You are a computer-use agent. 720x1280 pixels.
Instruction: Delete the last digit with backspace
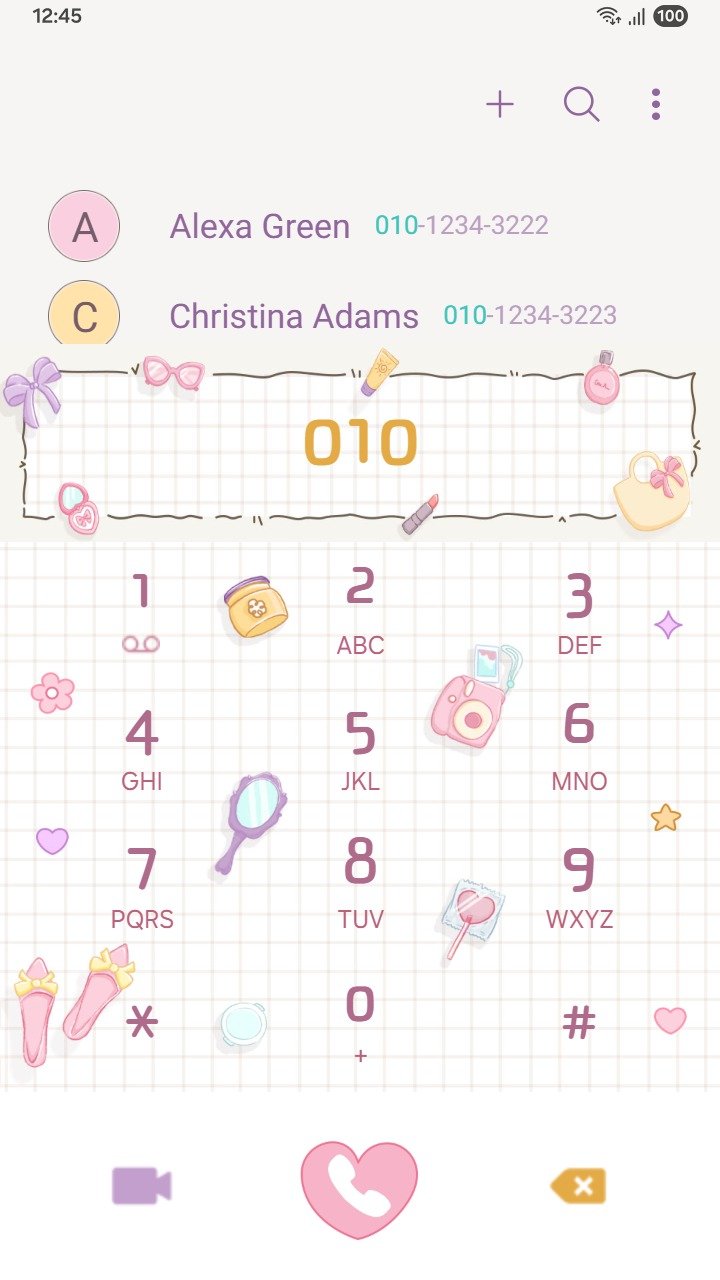click(x=578, y=1187)
